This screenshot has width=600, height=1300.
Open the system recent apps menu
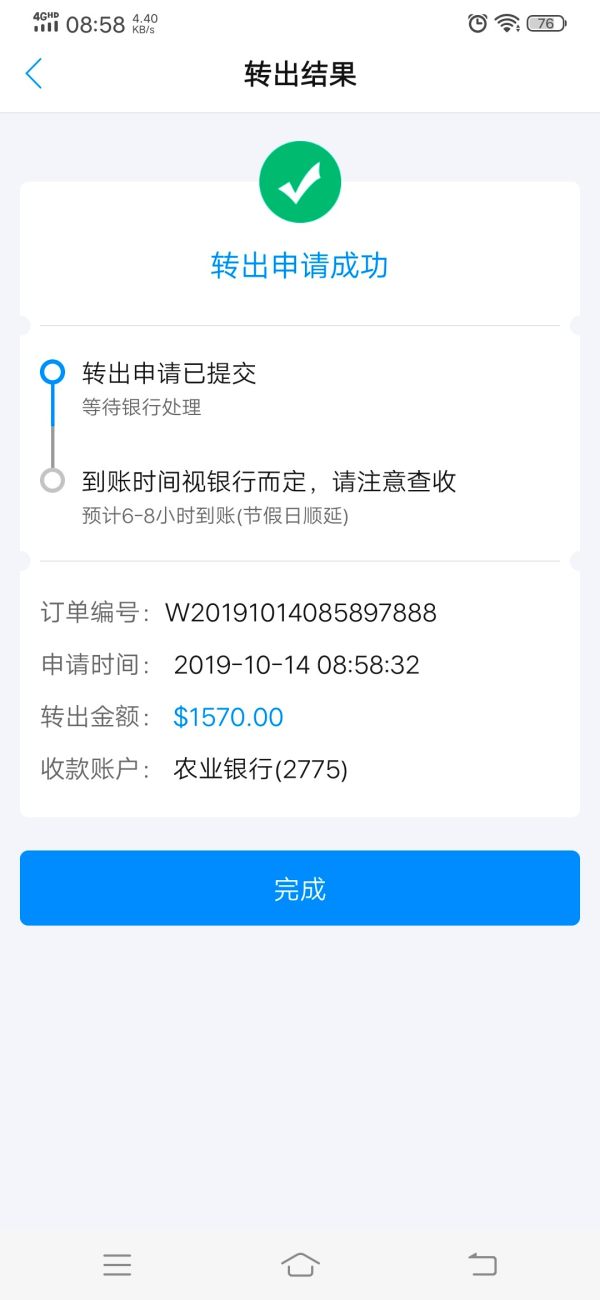tap(117, 1265)
